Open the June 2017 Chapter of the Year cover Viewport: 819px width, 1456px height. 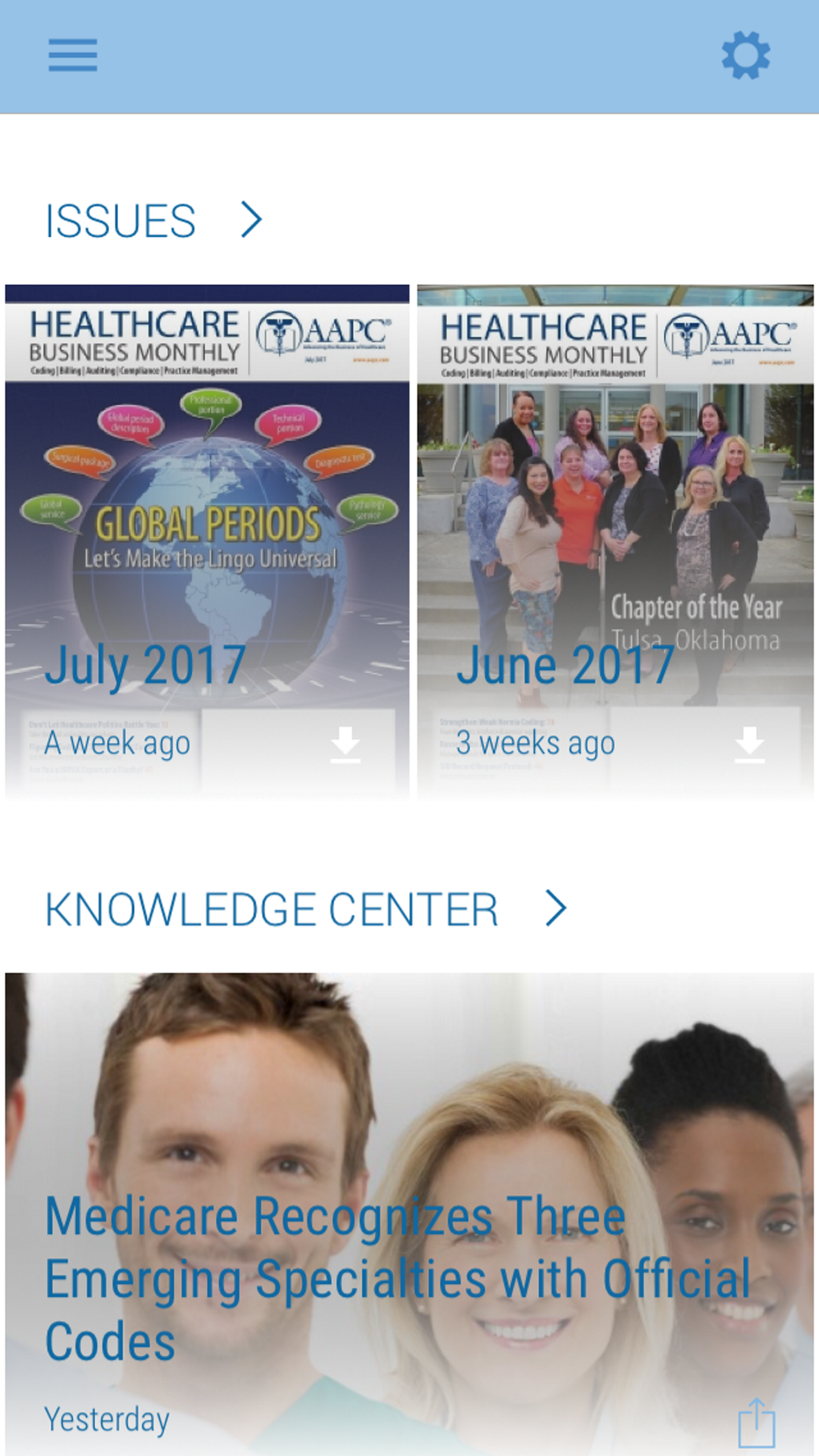pos(613,498)
